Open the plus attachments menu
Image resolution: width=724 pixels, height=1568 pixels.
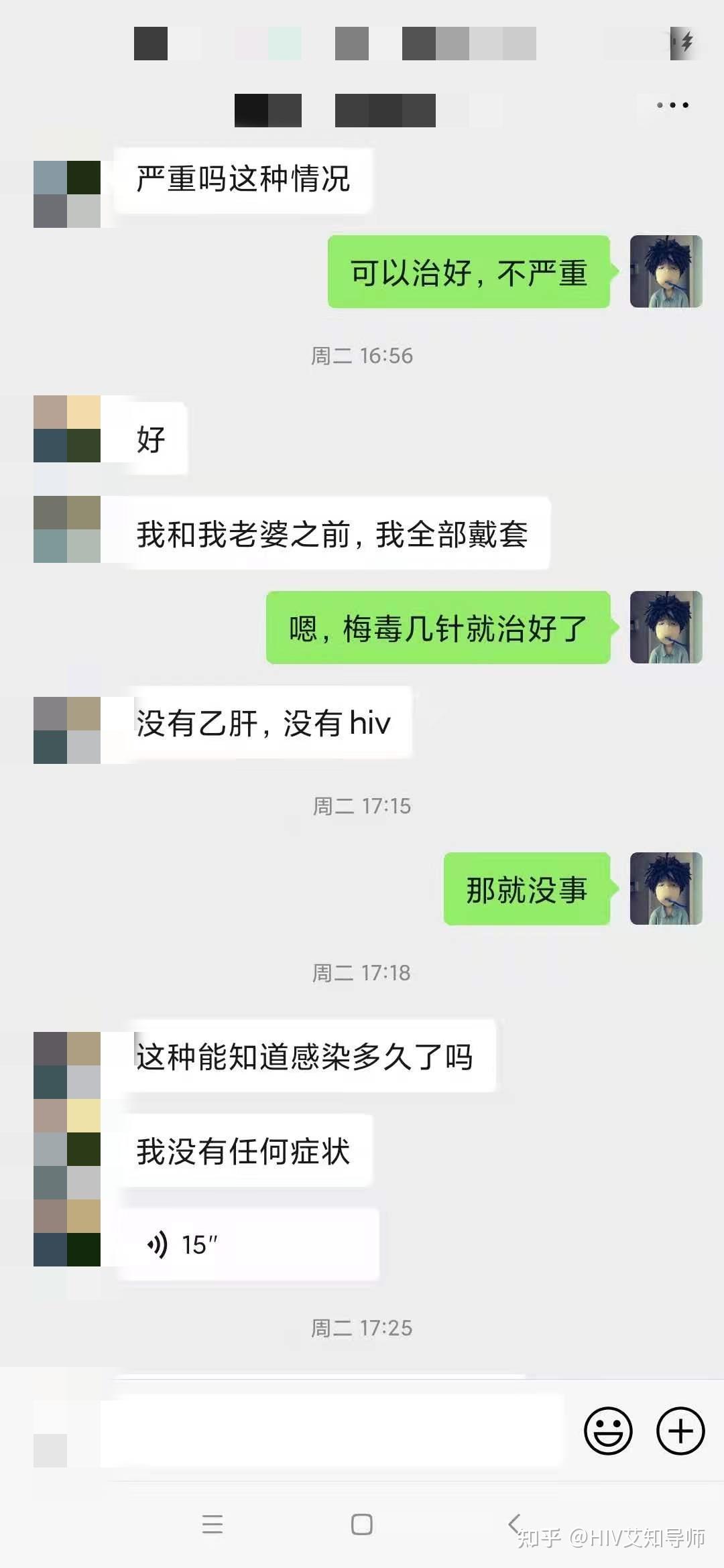tap(680, 1431)
